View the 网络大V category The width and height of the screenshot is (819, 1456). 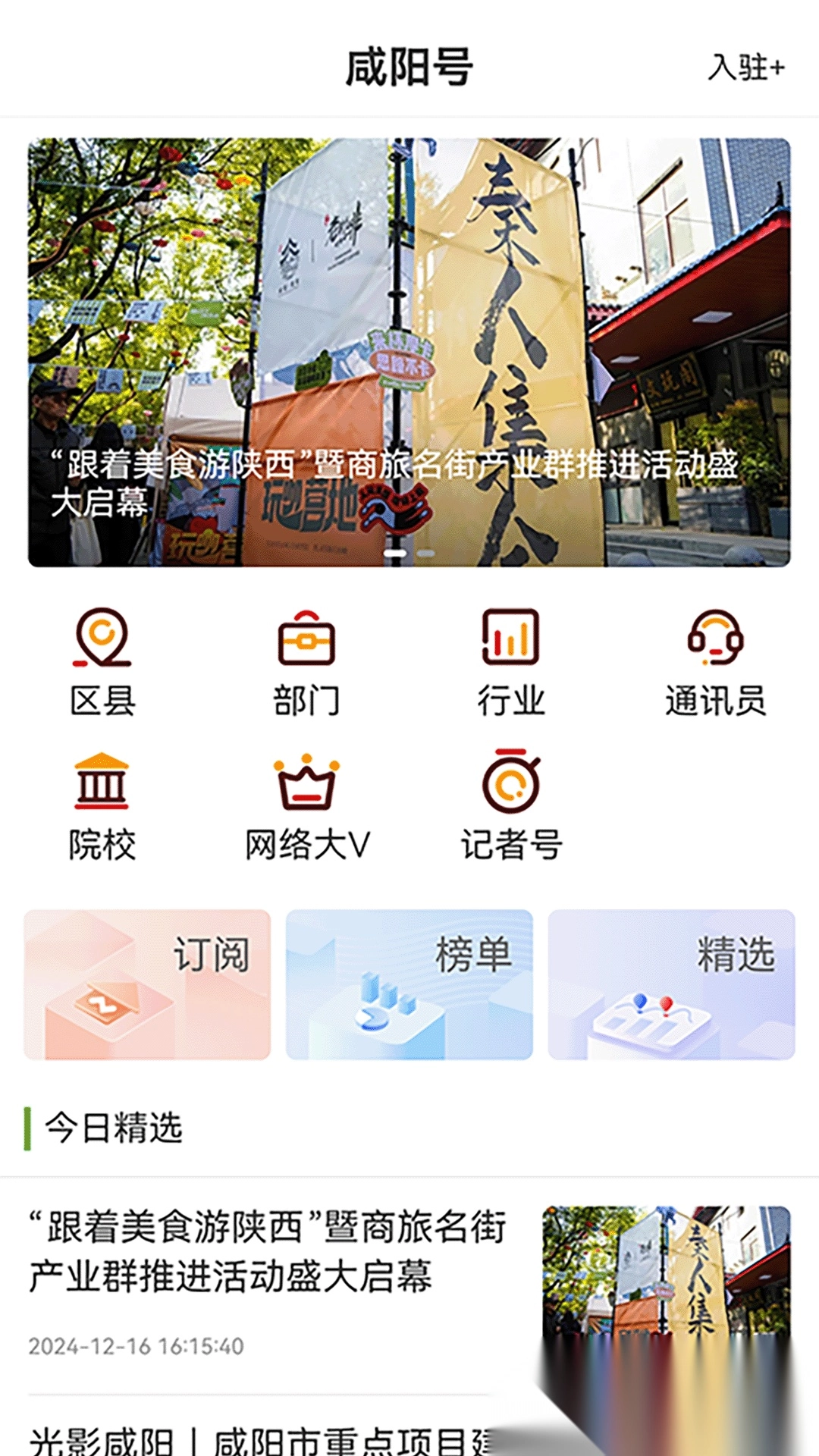306,807
